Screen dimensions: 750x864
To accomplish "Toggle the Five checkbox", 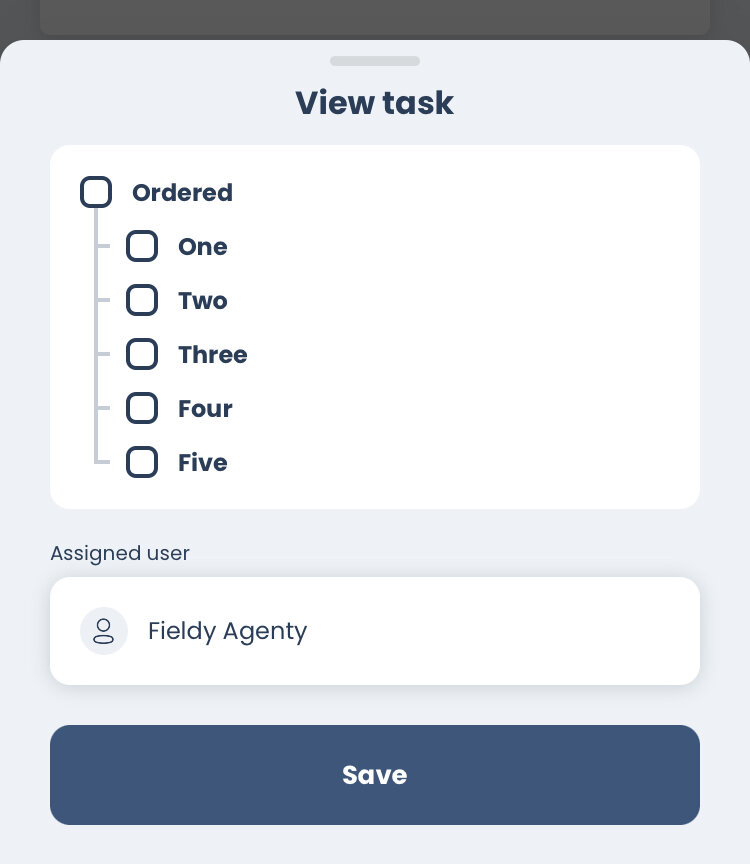I will click(142, 462).
